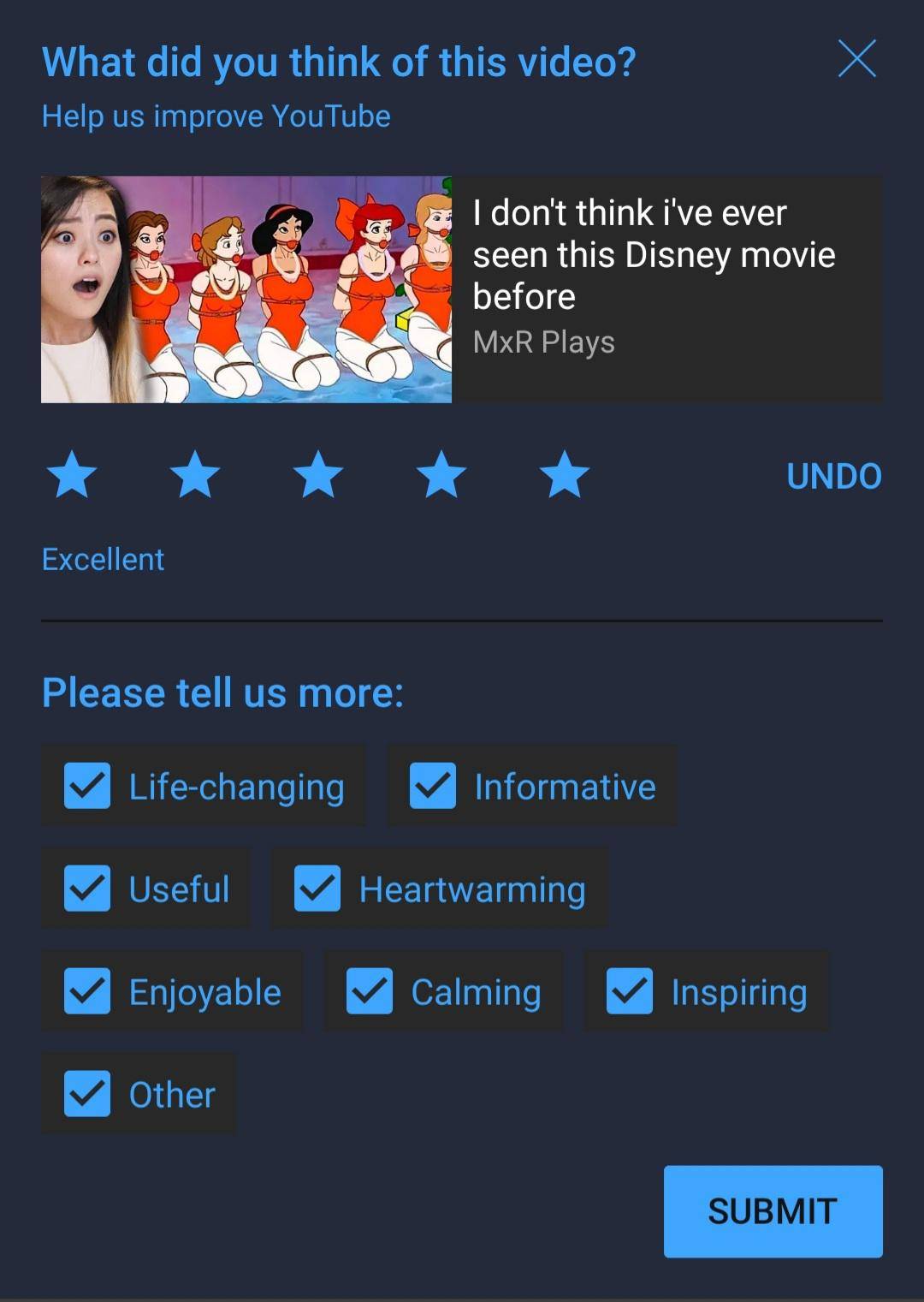Screen dimensions: 924x1302
Task: Deselect the Calming option
Action: (x=370, y=991)
